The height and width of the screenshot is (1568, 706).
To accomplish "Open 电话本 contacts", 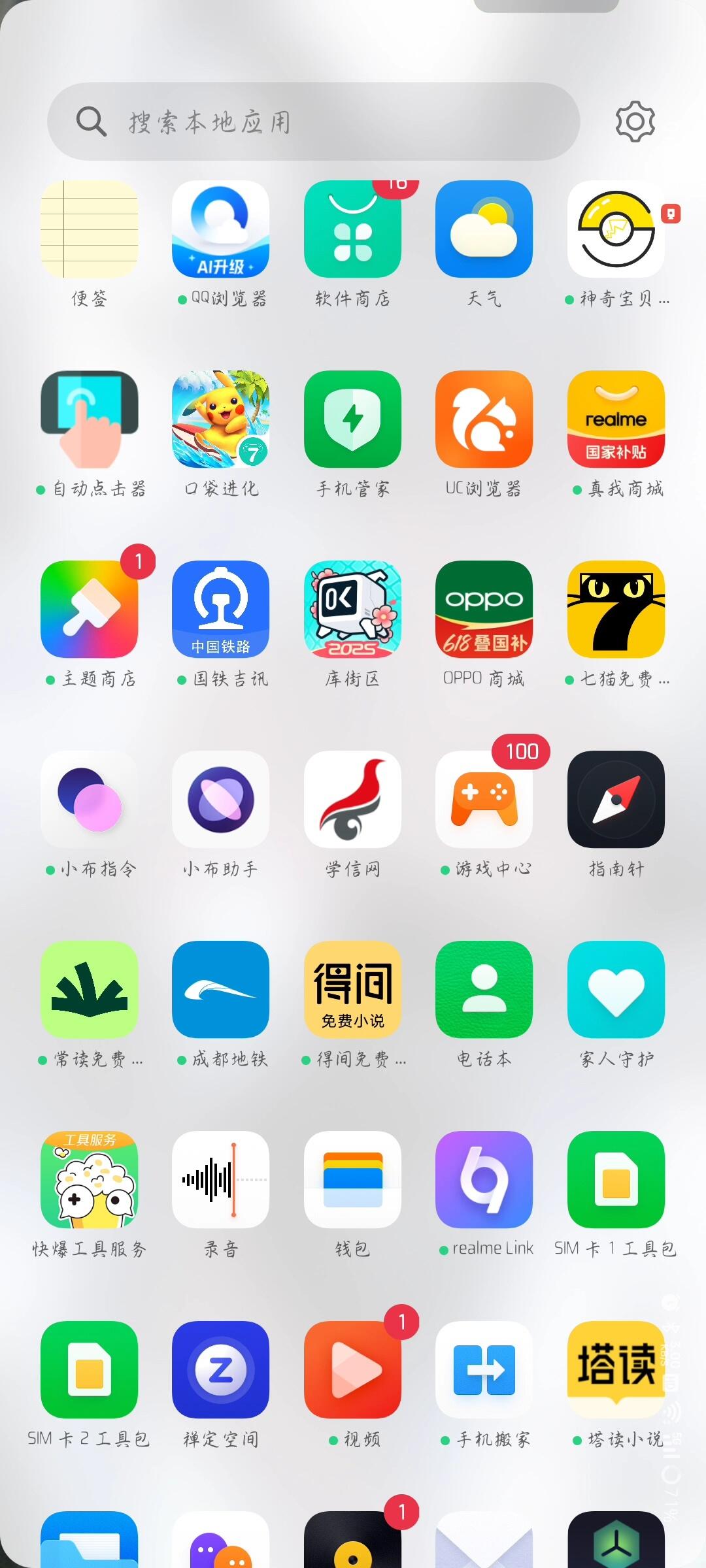I will [484, 990].
